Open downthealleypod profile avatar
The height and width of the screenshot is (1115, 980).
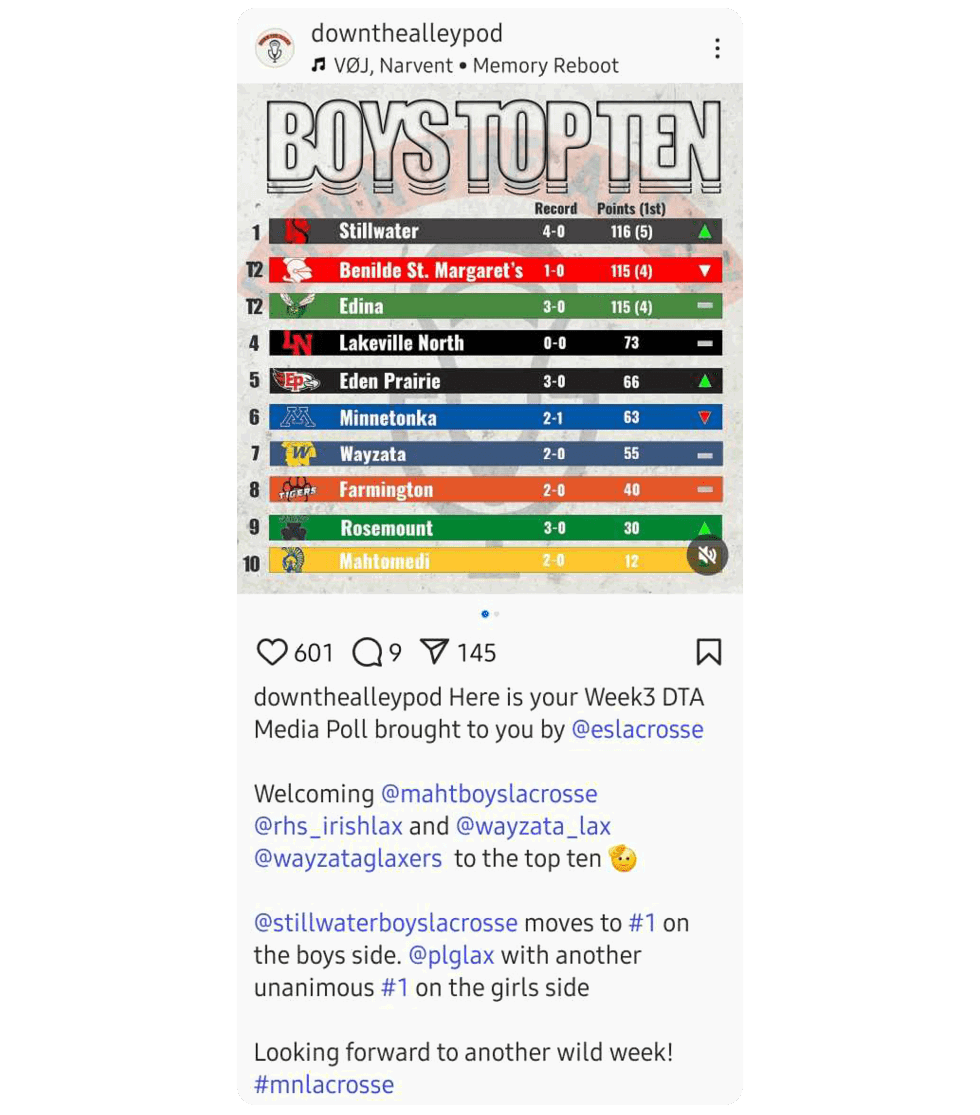click(274, 48)
